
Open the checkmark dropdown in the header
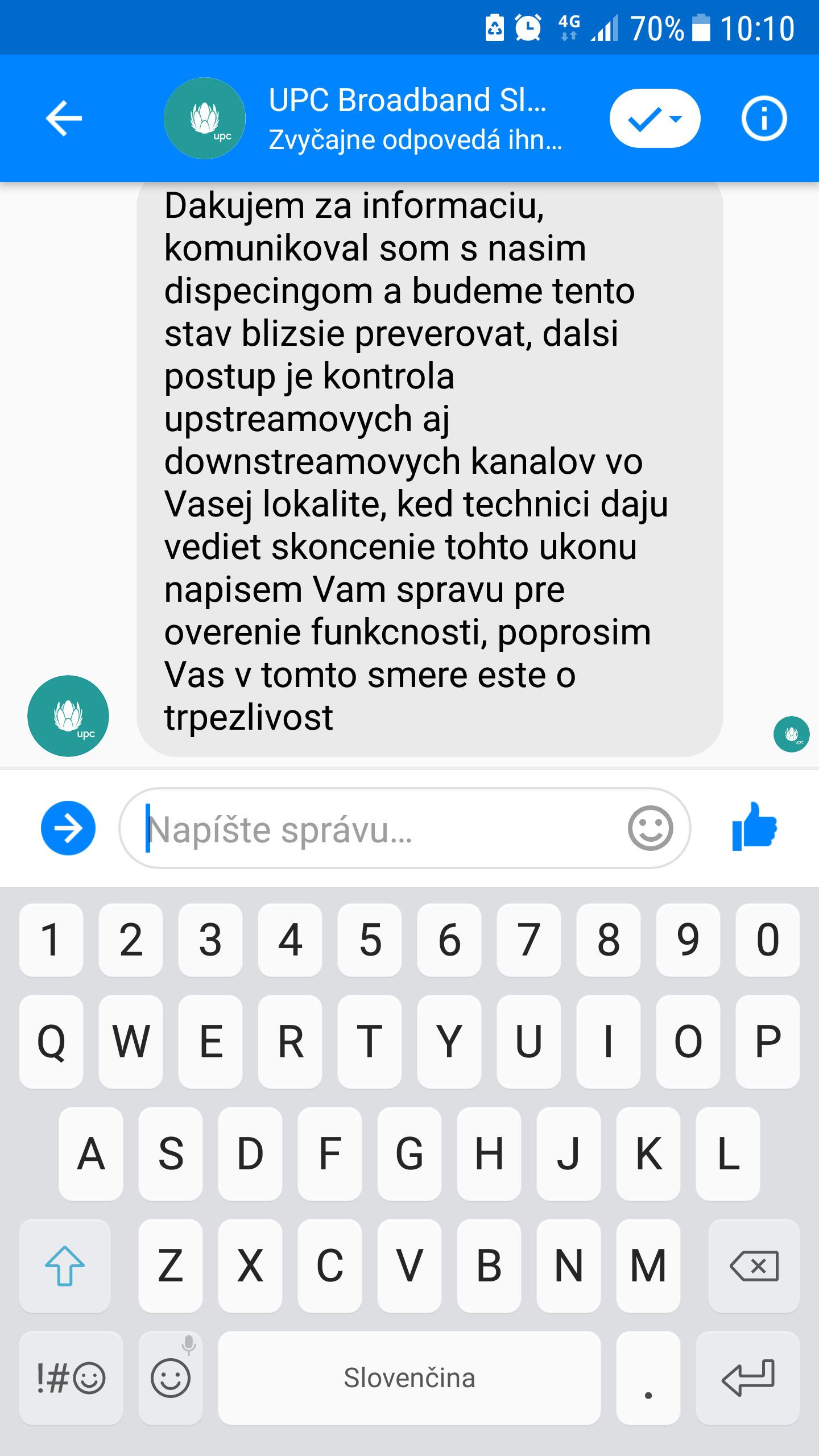coord(655,118)
